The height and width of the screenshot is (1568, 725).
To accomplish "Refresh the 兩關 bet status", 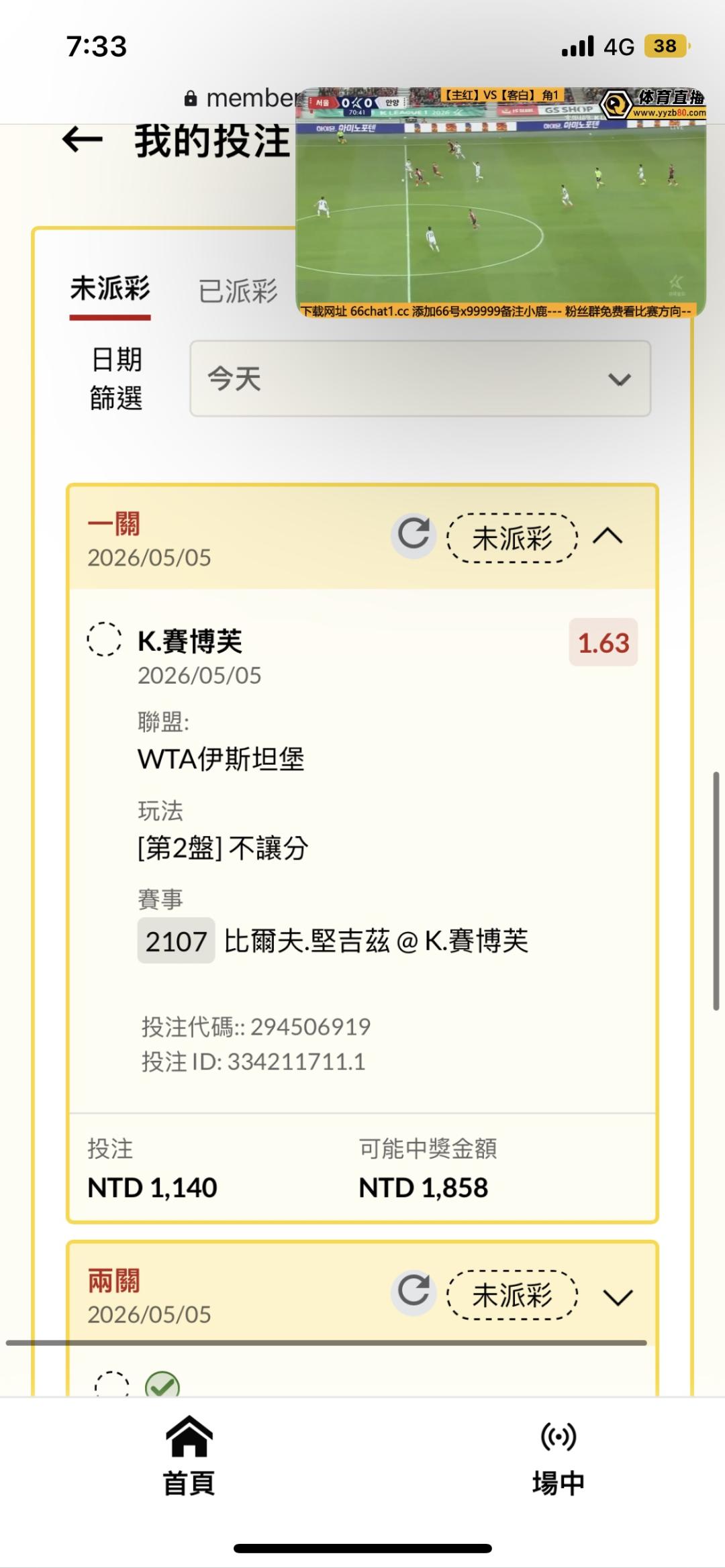I will click(414, 1292).
